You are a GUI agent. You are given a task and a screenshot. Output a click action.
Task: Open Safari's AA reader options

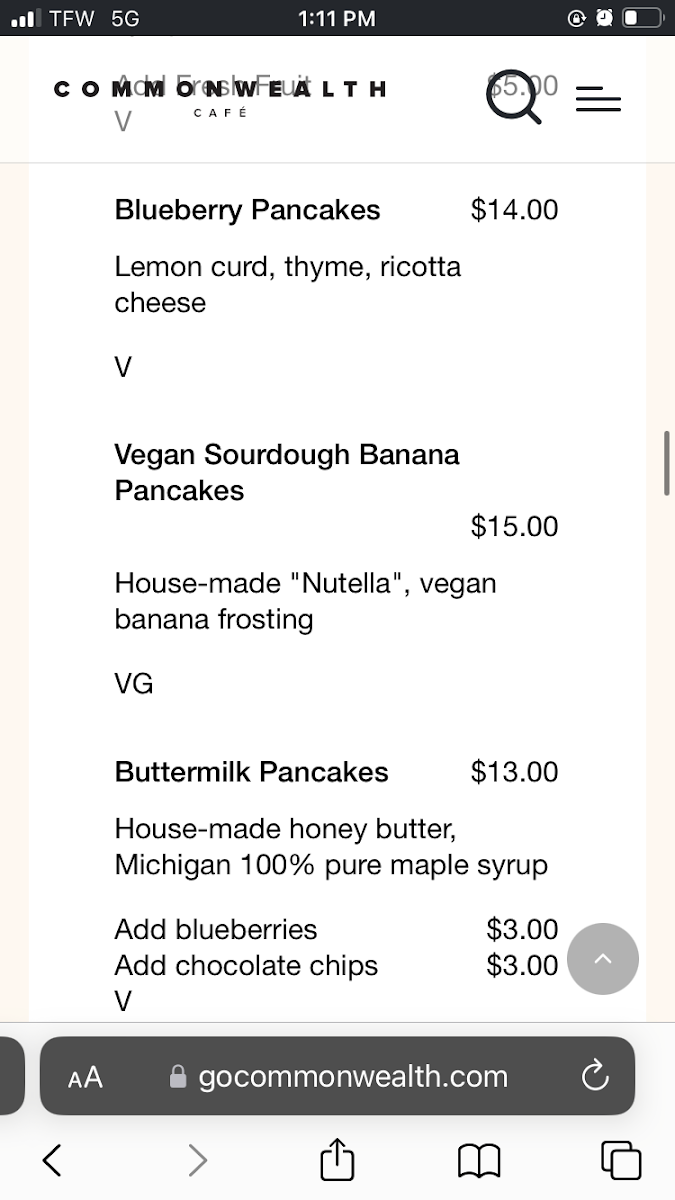point(85,1077)
